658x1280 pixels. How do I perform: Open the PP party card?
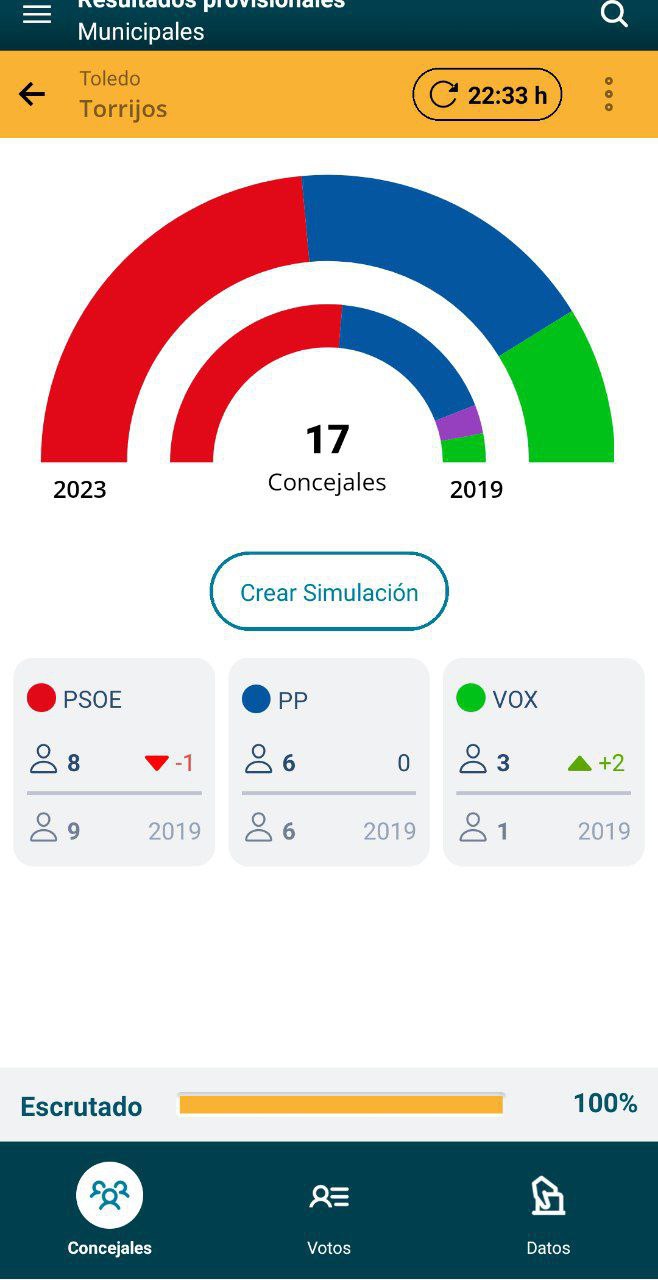pyautogui.click(x=329, y=762)
